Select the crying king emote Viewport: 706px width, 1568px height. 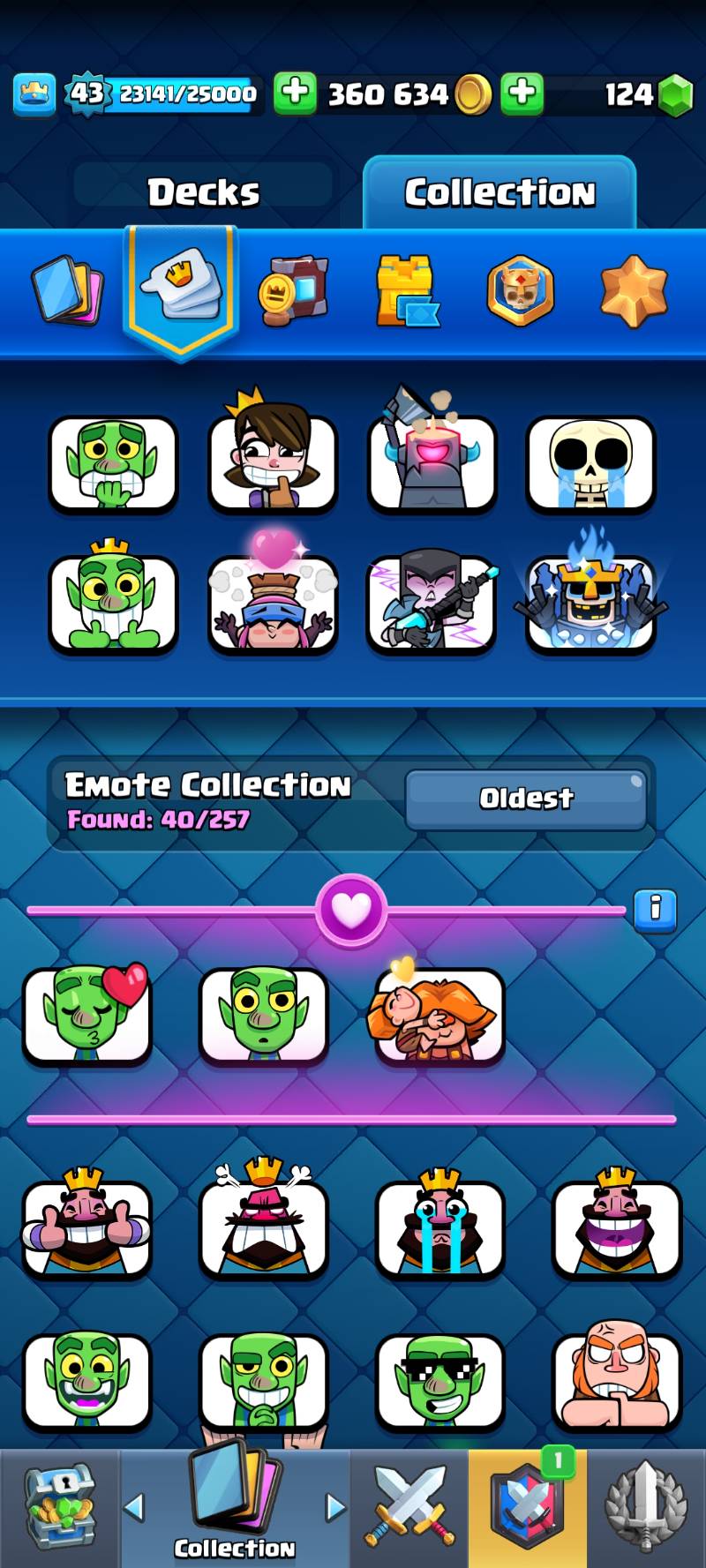439,1228
